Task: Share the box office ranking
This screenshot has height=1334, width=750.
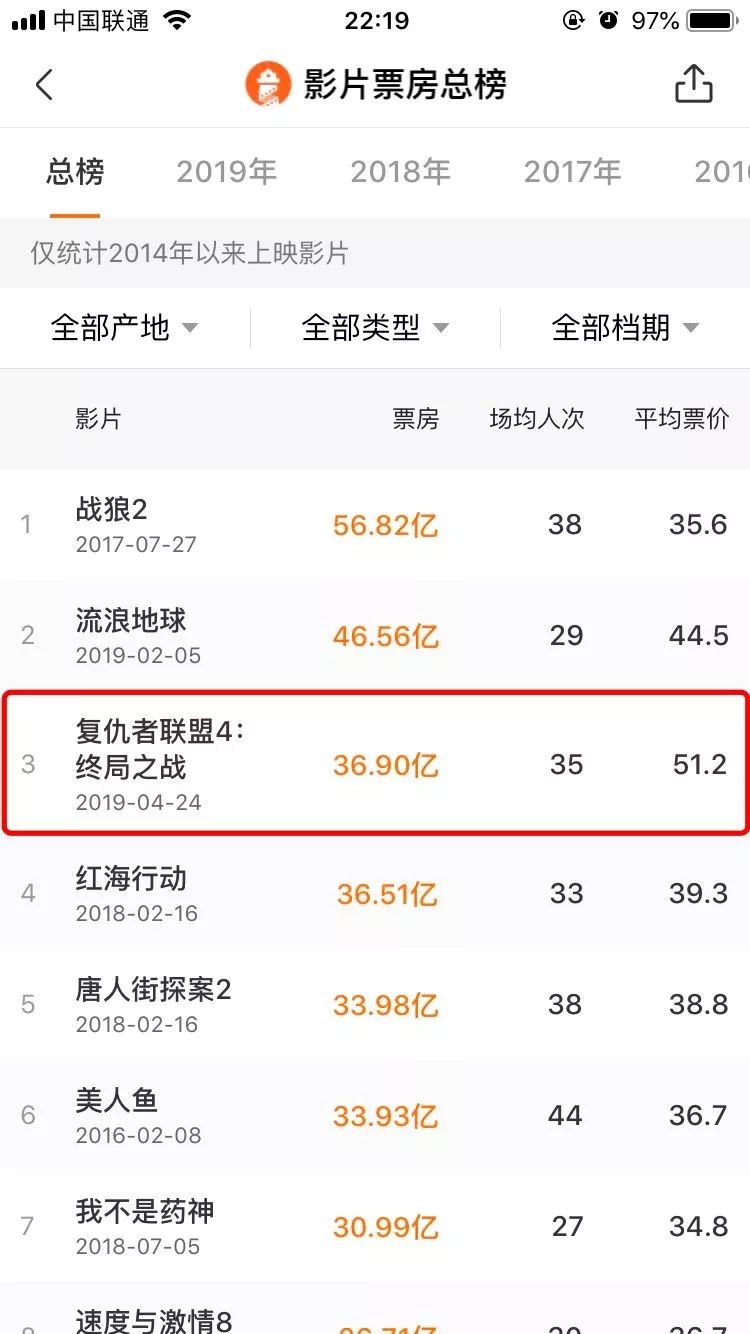Action: click(694, 85)
